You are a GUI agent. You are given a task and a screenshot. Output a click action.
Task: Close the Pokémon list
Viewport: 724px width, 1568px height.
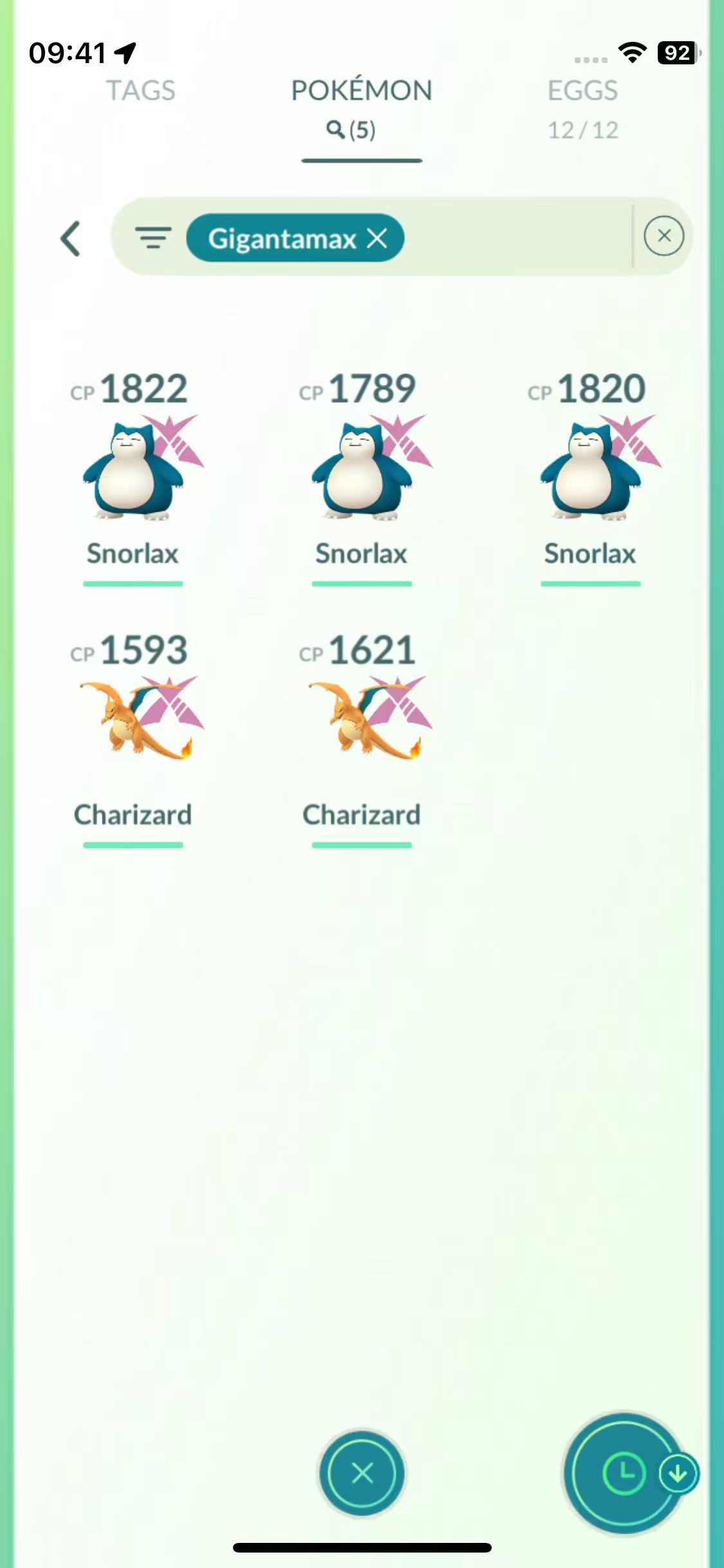(x=362, y=1473)
